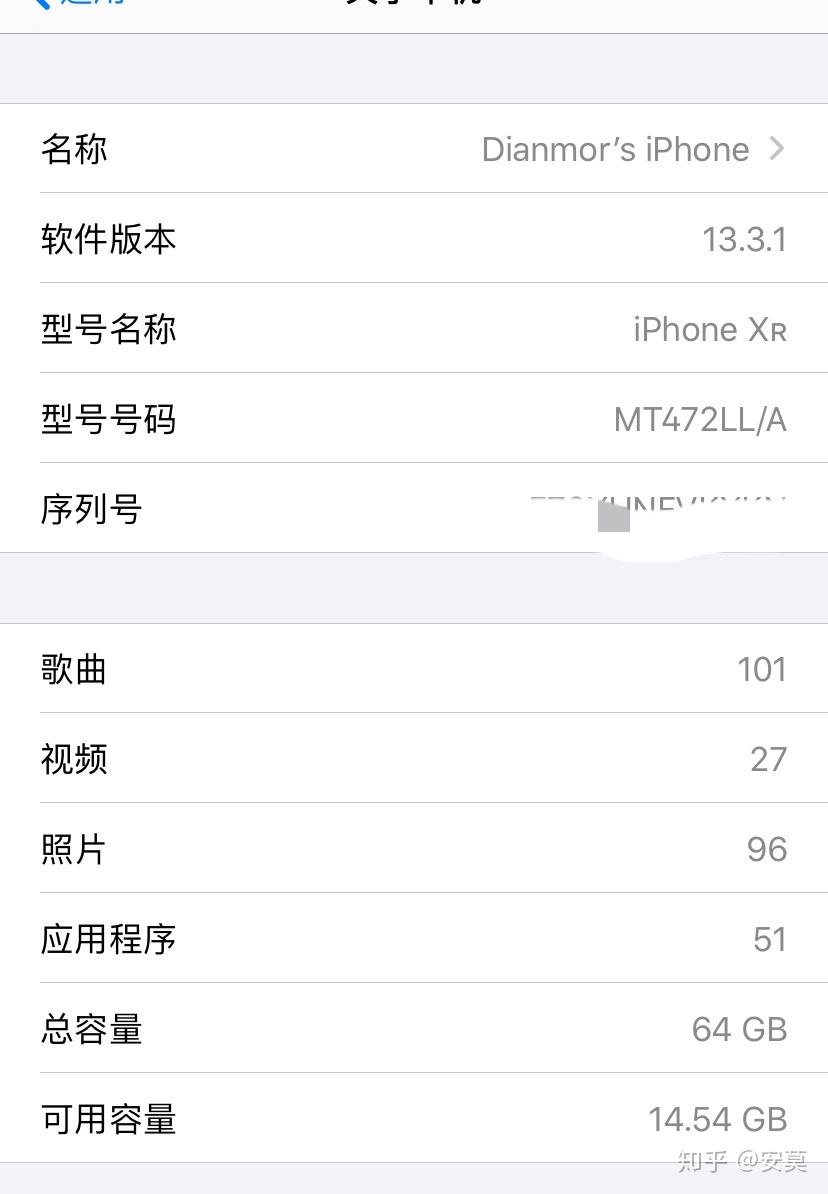This screenshot has height=1194, width=828.
Task: Open the 名称 row to rename device
Action: (414, 148)
